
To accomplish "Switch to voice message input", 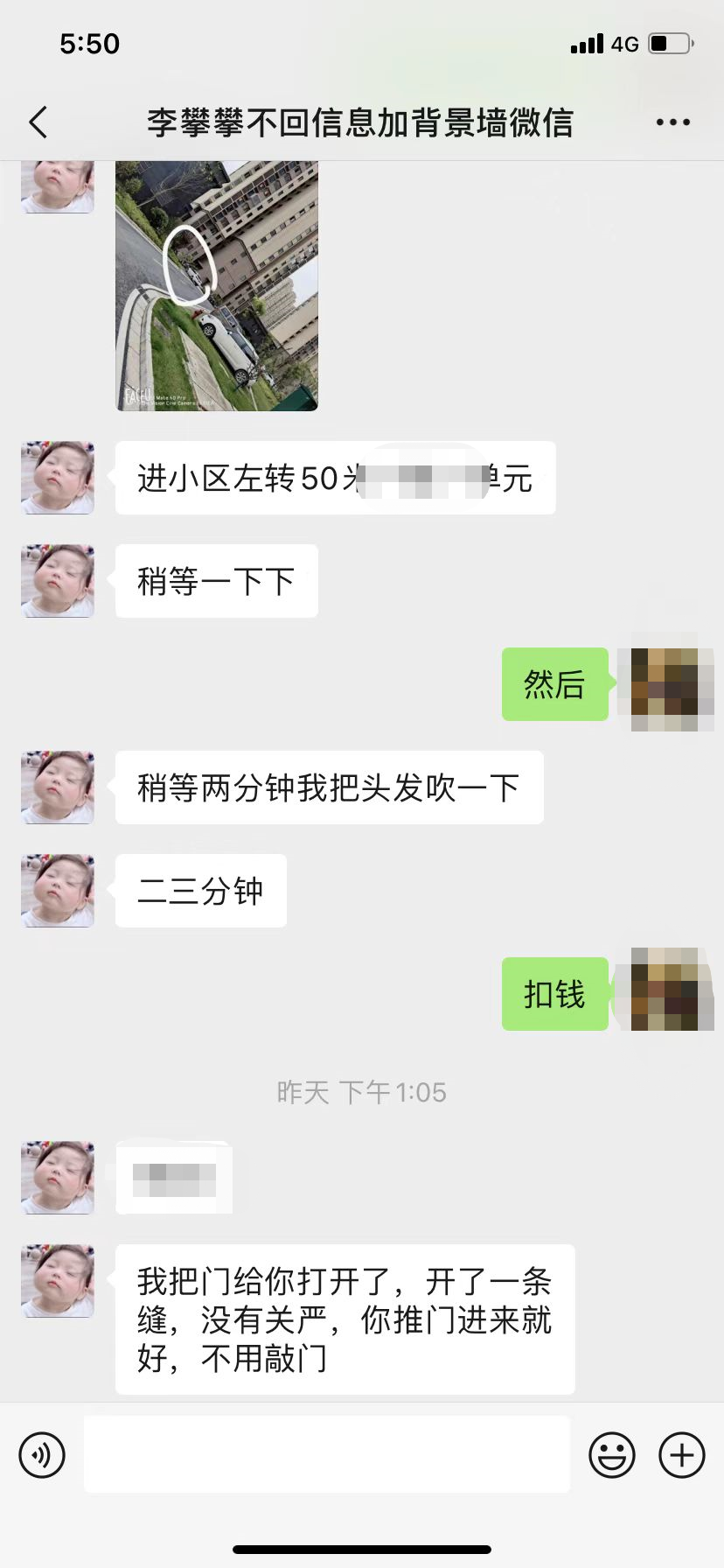I will tap(42, 1455).
